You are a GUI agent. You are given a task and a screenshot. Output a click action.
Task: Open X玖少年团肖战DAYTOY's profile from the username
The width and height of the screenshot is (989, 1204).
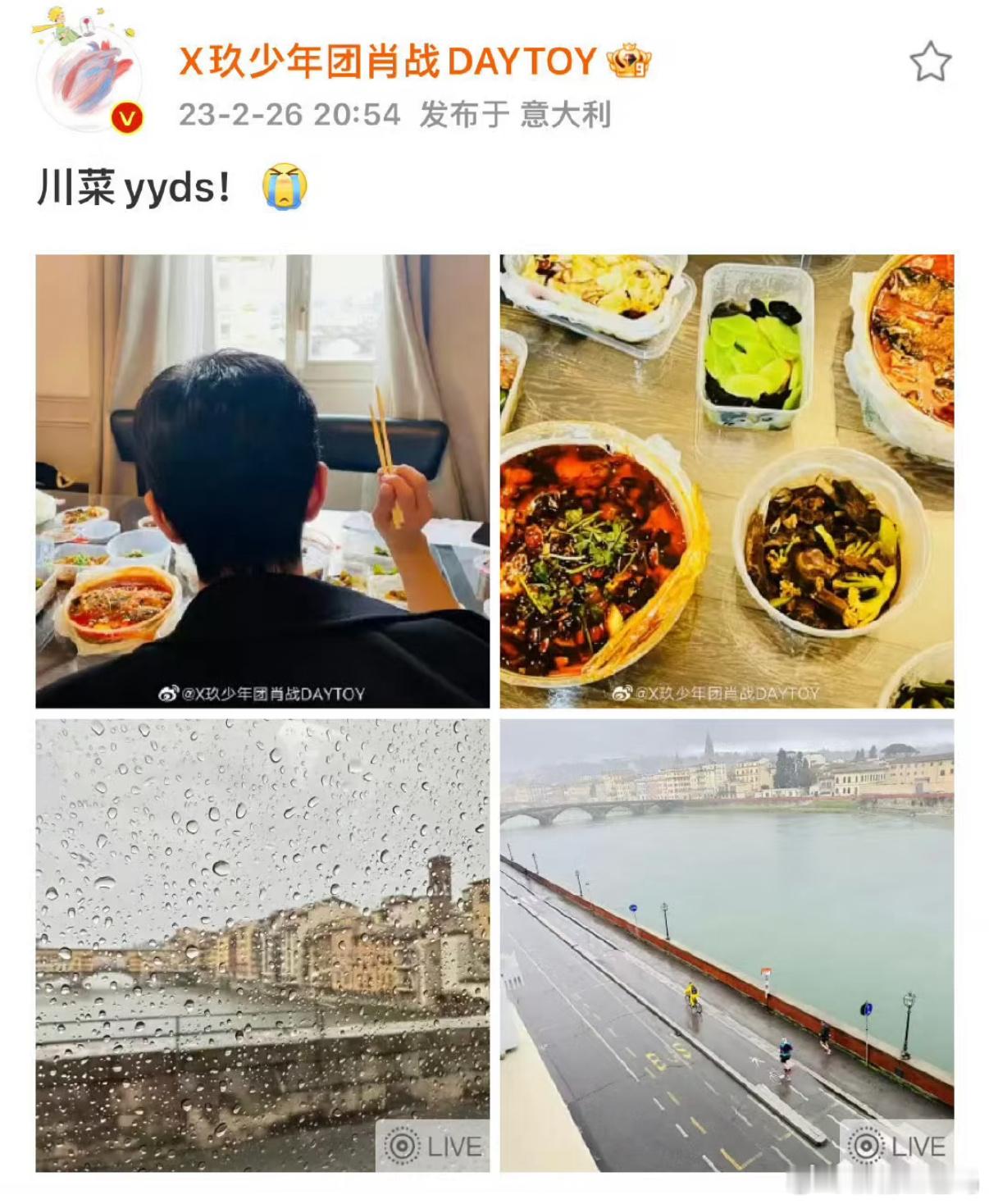coord(387,62)
